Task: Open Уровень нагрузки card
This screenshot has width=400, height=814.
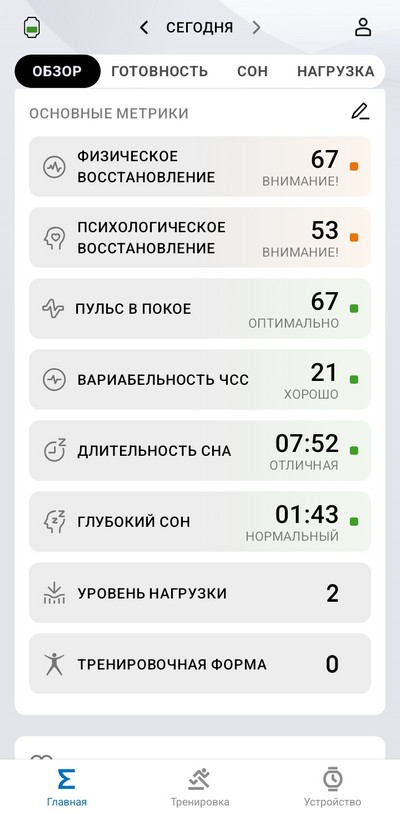Action: click(200, 593)
